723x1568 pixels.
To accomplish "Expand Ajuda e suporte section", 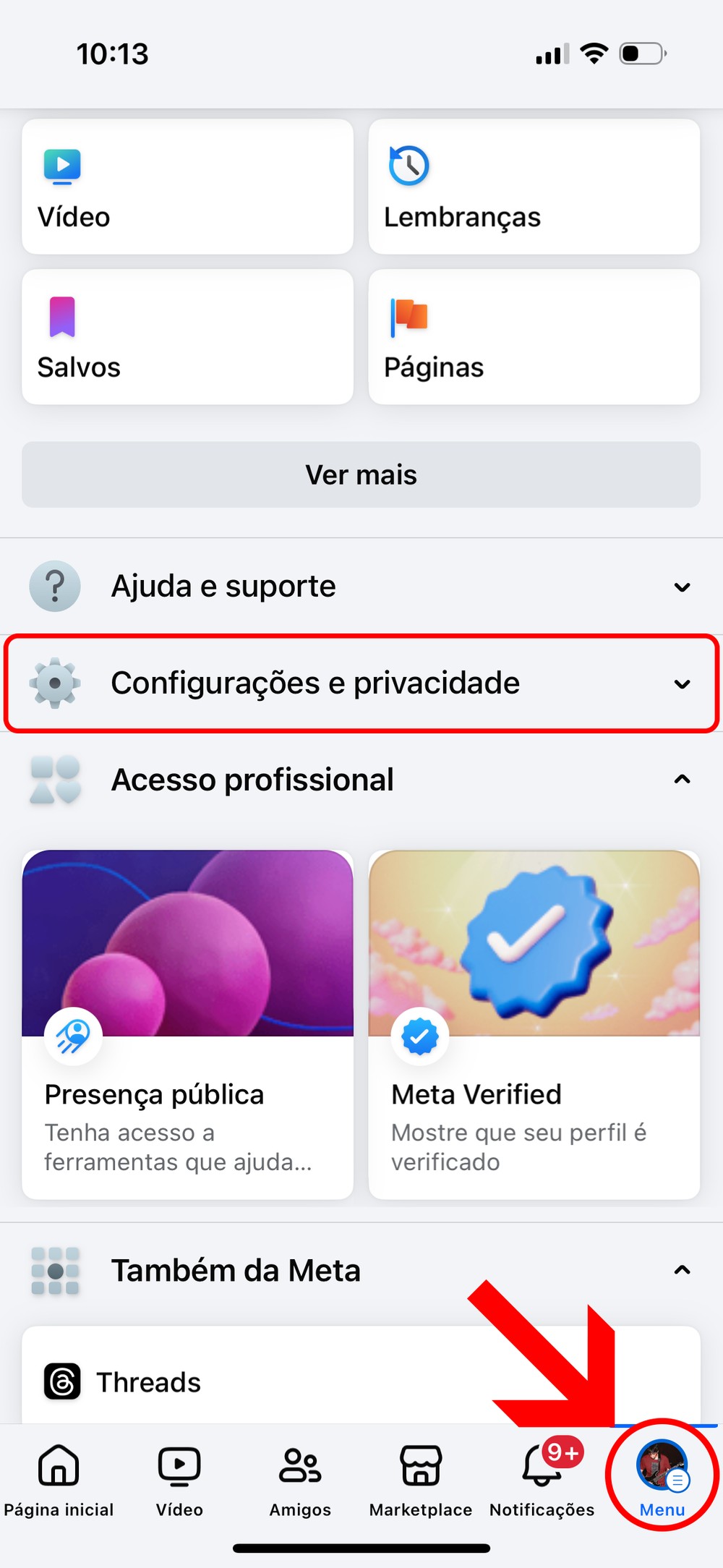I will tap(361, 587).
